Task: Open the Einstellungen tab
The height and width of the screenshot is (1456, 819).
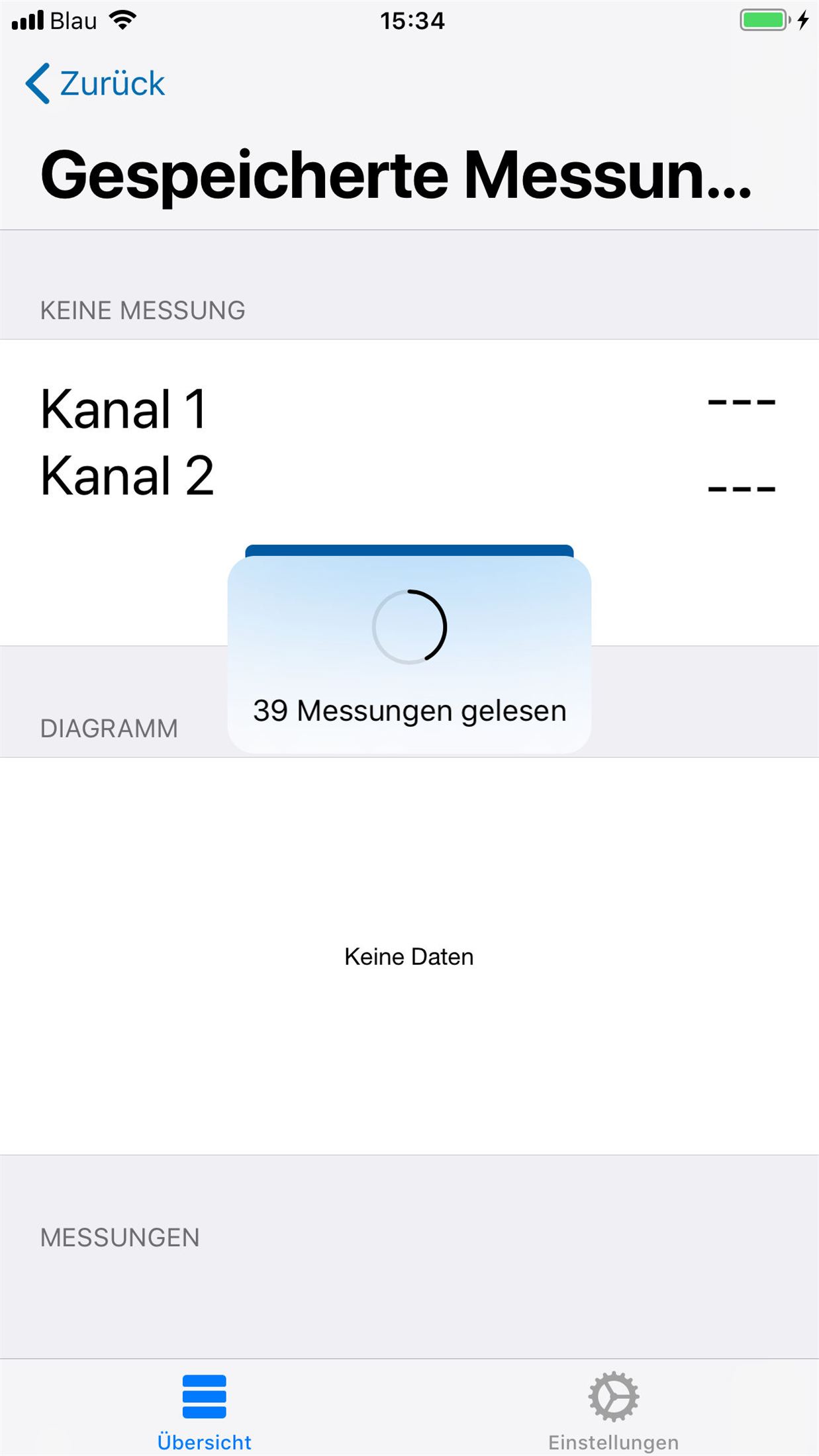Action: pos(613,1411)
